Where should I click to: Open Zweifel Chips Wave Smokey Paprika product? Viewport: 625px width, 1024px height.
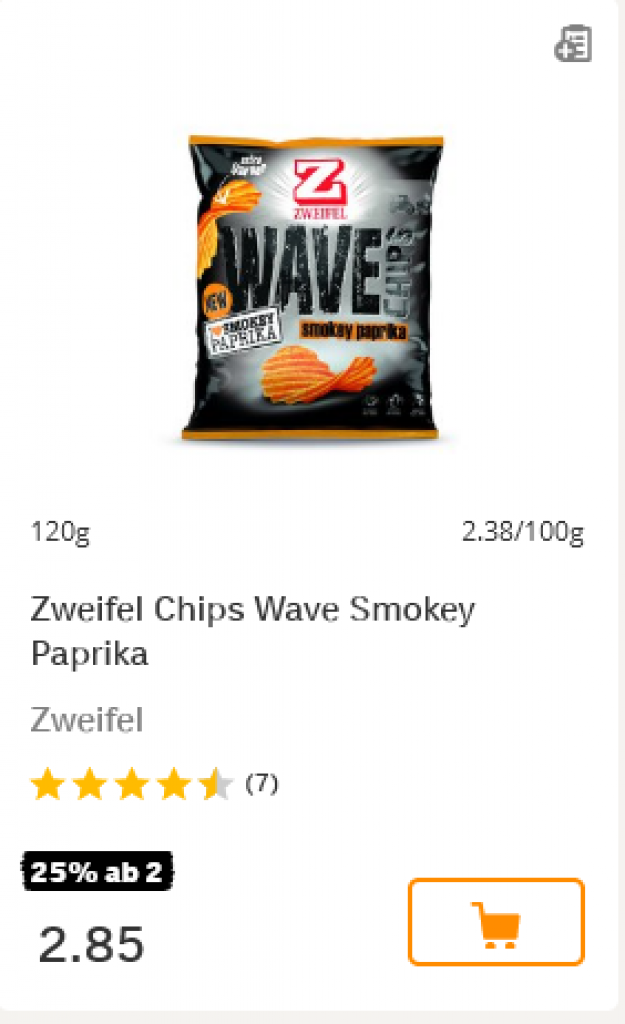click(252, 630)
